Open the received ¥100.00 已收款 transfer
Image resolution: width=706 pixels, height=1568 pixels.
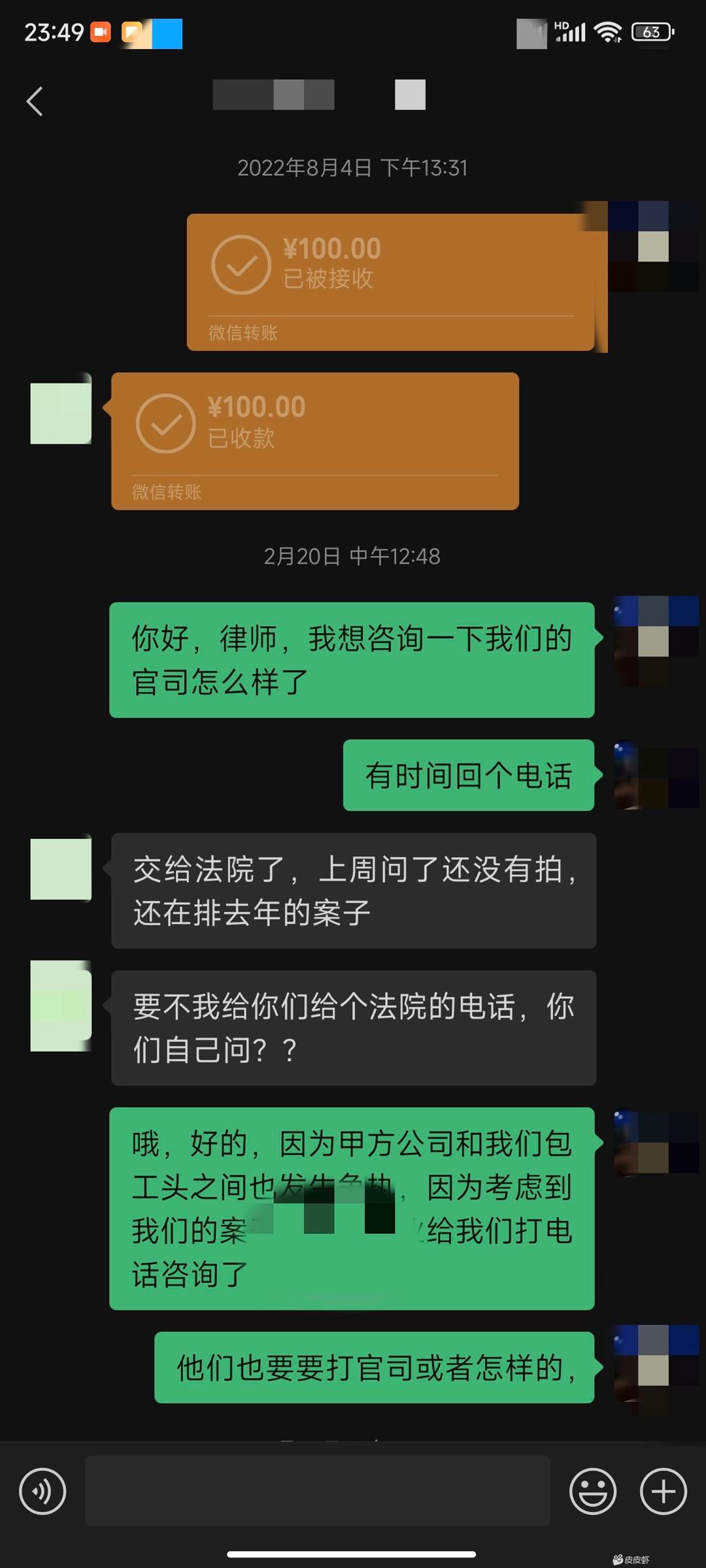[314, 441]
